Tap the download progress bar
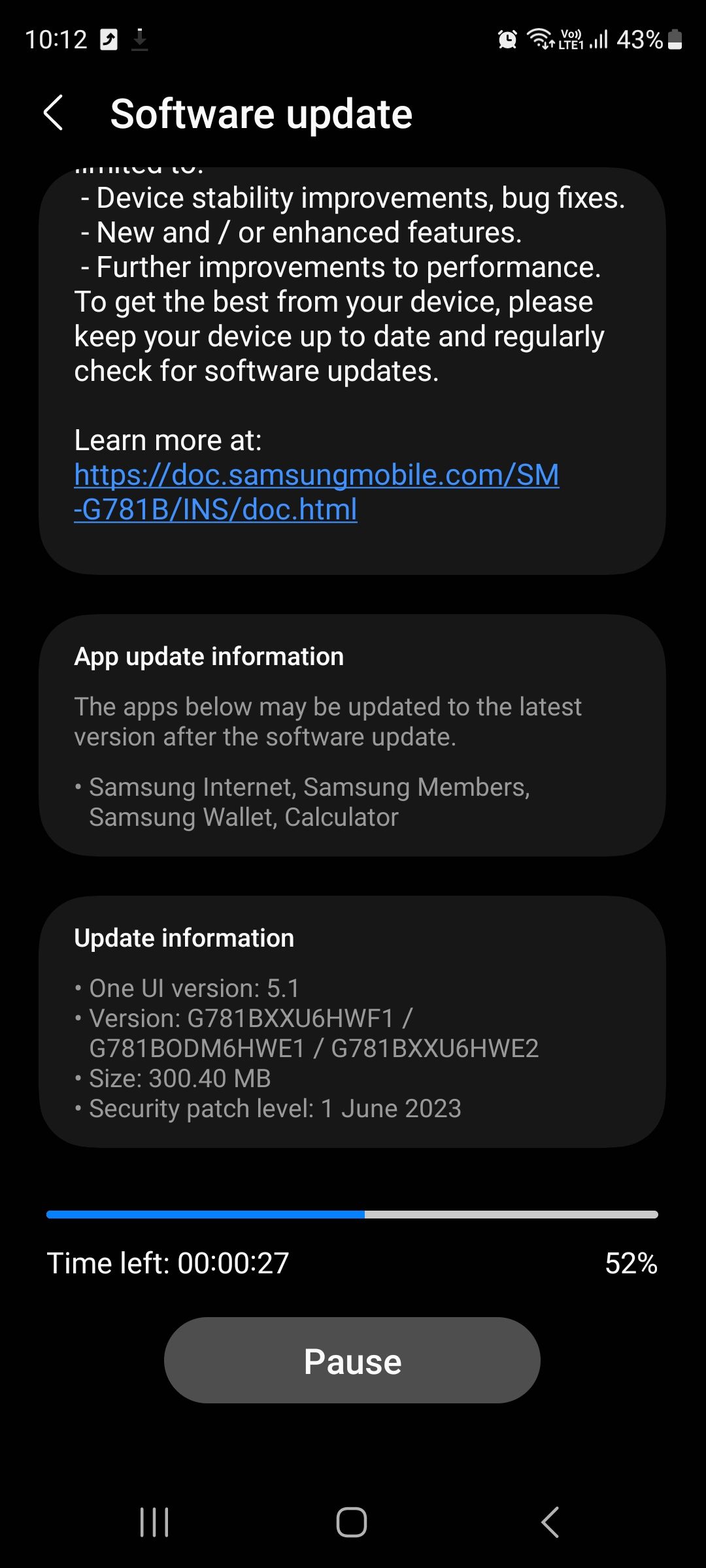 click(352, 1212)
